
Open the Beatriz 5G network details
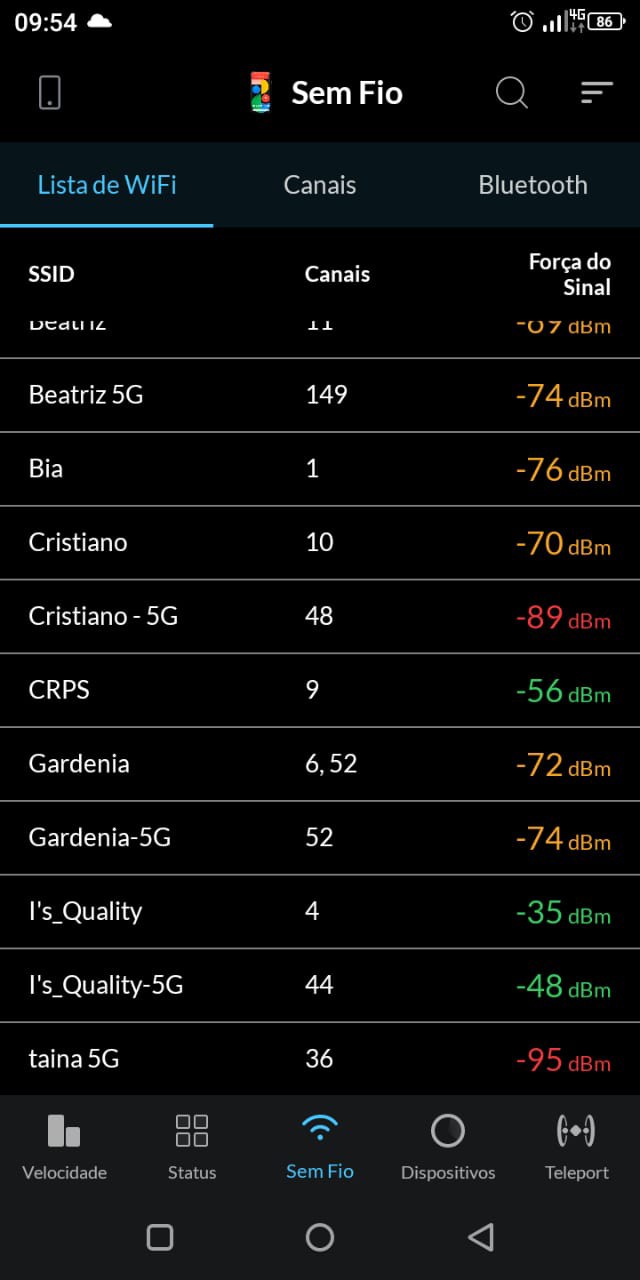point(320,395)
